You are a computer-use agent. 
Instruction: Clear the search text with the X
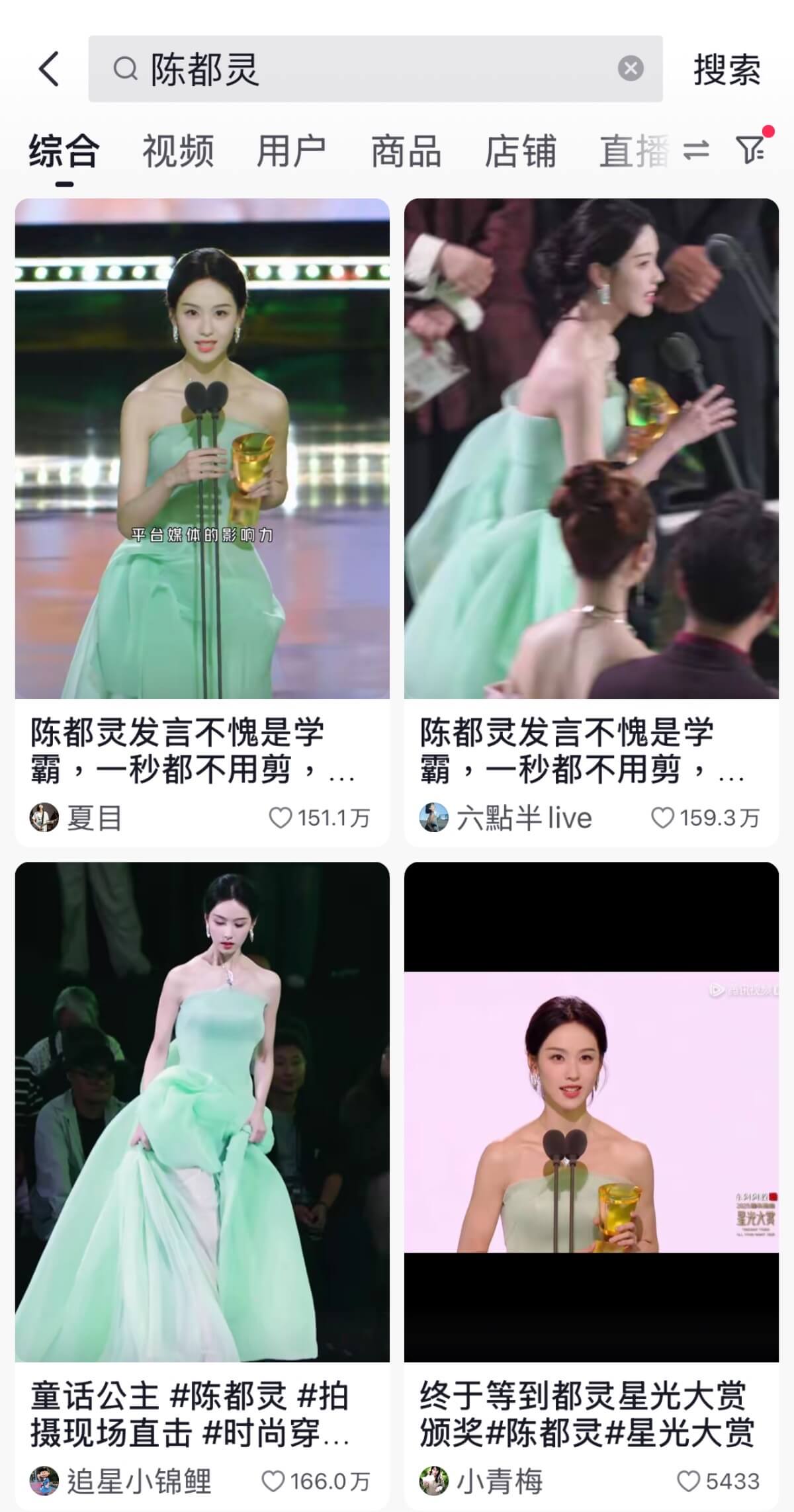631,68
